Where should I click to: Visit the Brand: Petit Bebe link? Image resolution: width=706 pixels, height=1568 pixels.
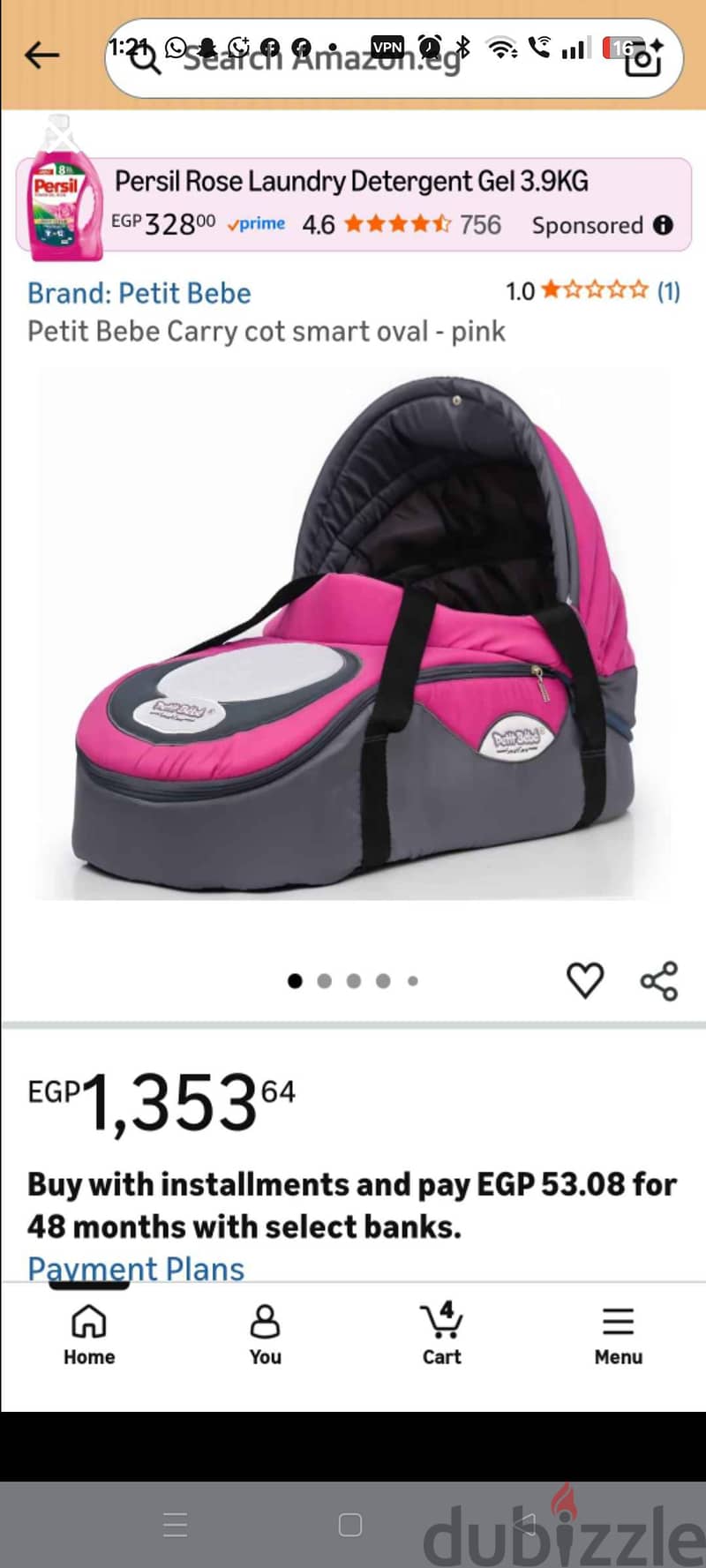(x=139, y=293)
